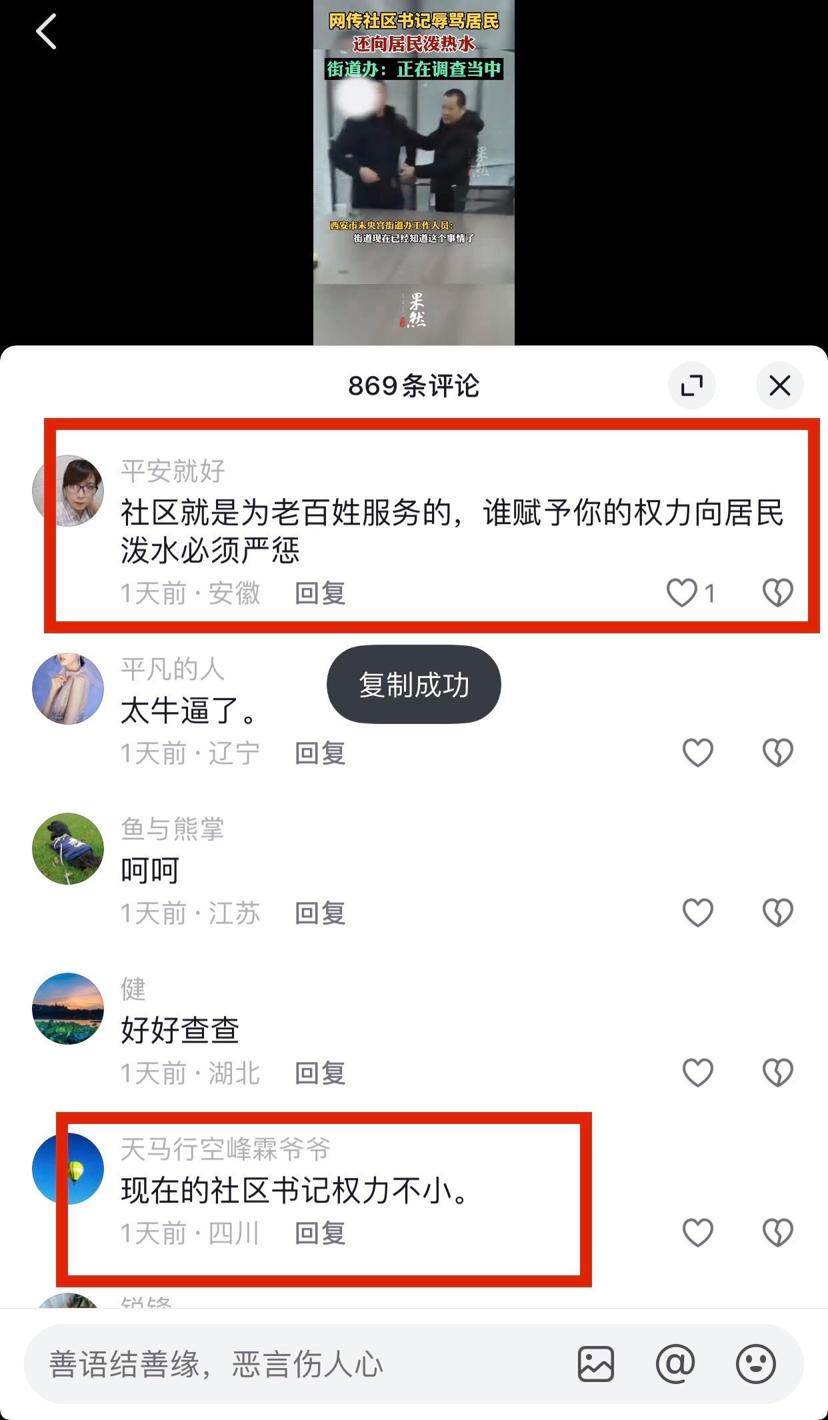828x1420 pixels.
Task: Like the comment by 健
Action: tap(697, 1072)
